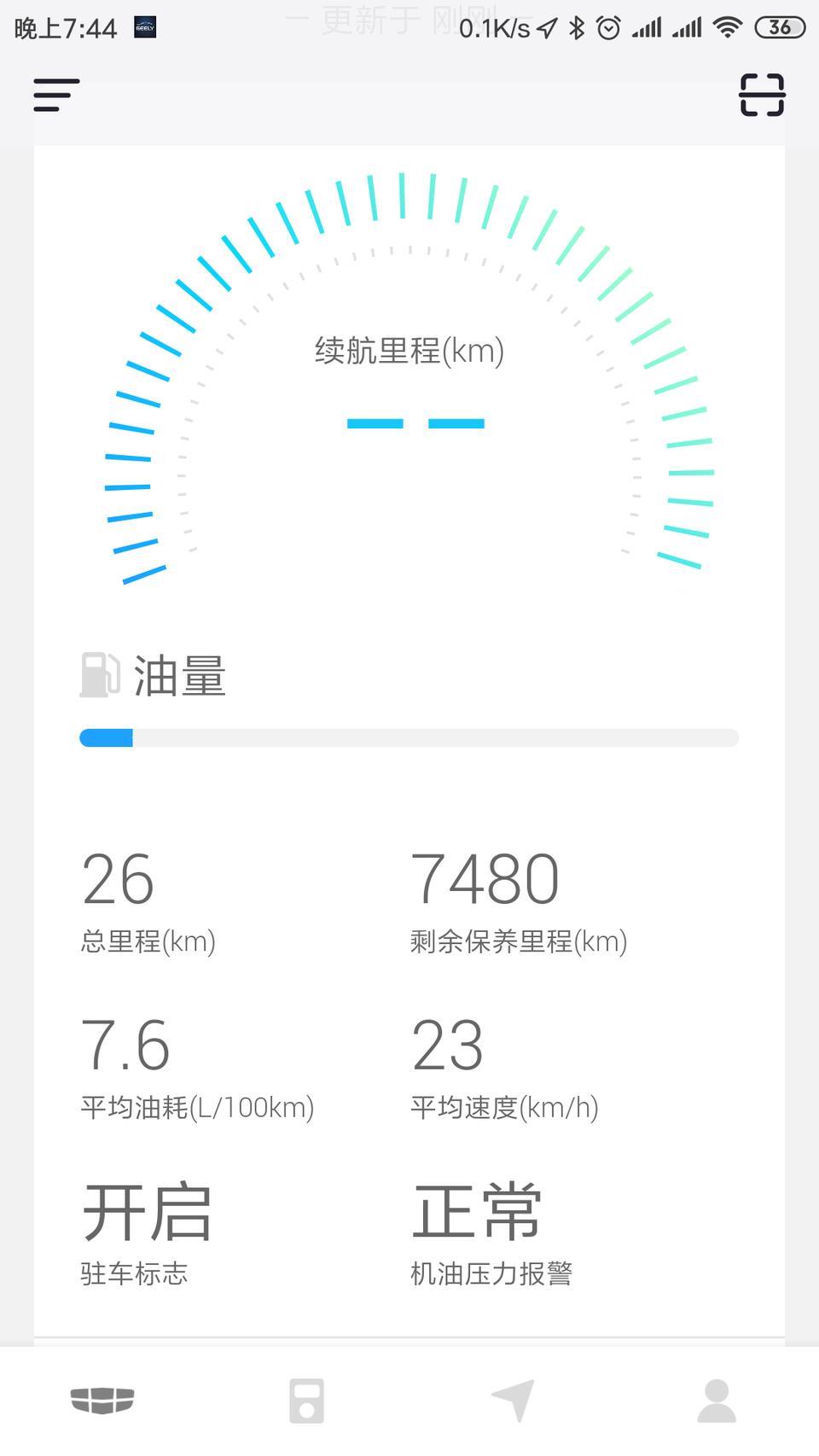Tap the Wi-Fi indicator in the status bar
819x1456 pixels.
tap(727, 27)
